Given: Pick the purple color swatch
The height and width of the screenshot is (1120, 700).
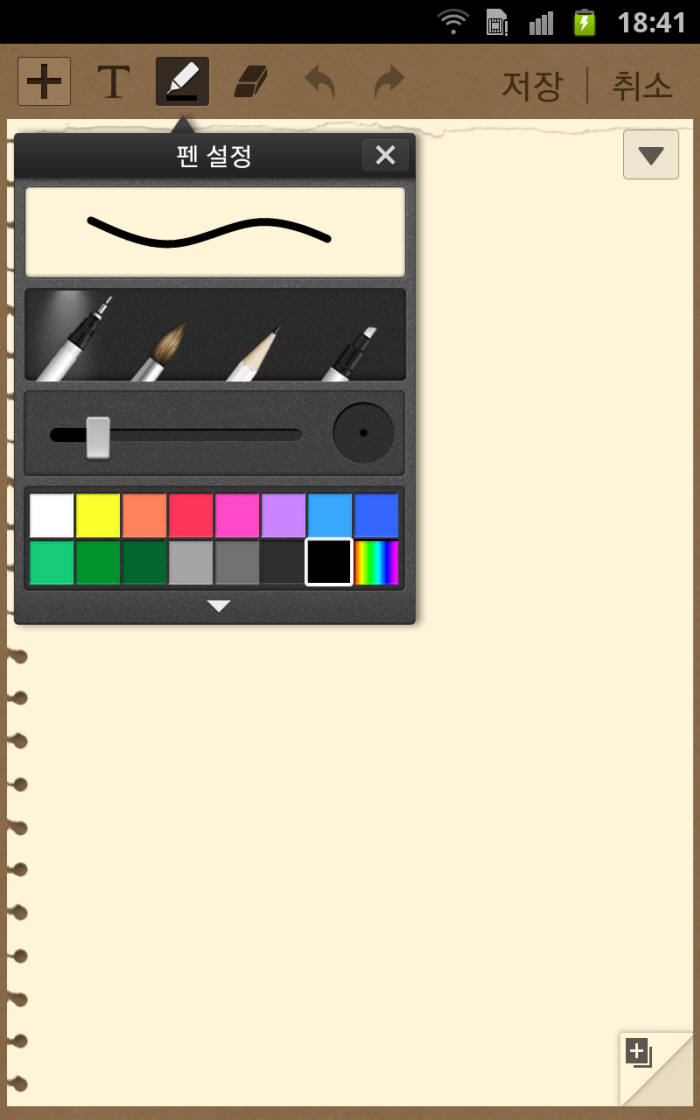Looking at the screenshot, I should pyautogui.click(x=284, y=516).
